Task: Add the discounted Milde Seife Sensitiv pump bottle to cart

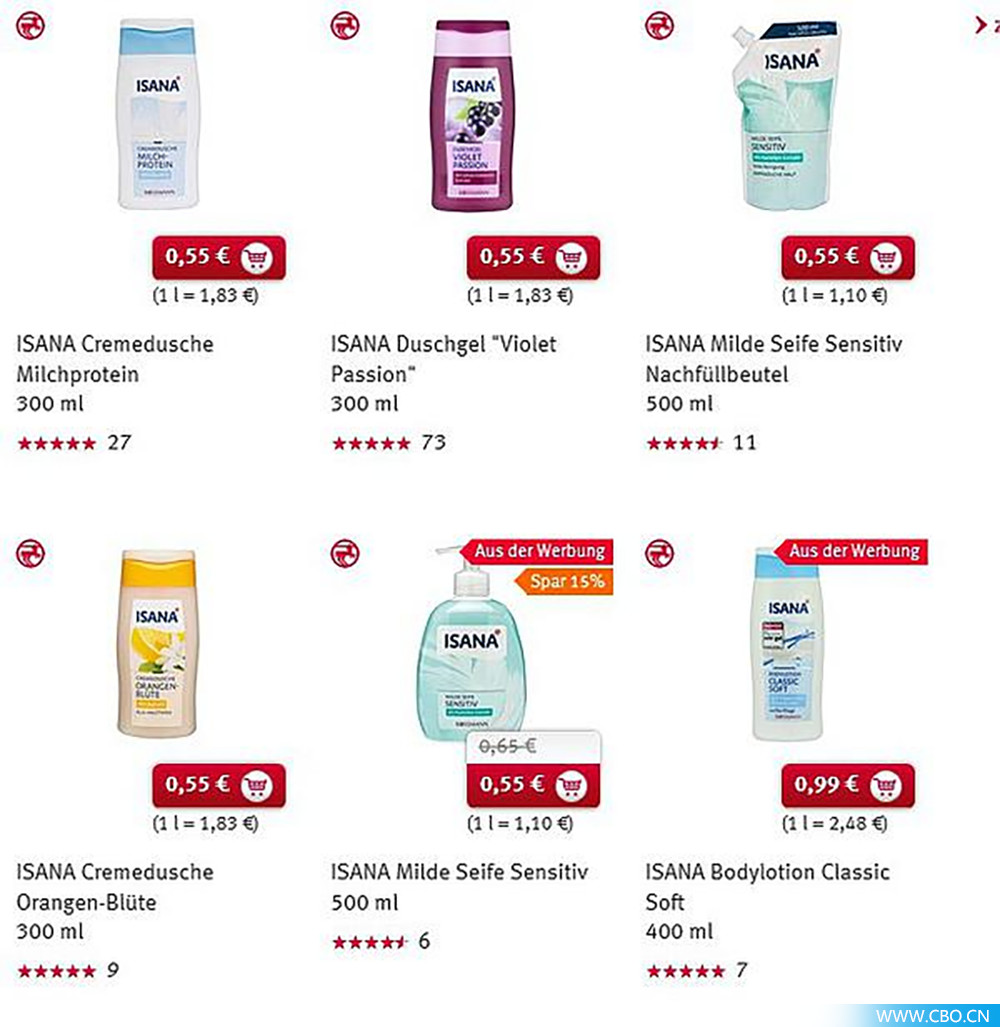Action: point(572,786)
